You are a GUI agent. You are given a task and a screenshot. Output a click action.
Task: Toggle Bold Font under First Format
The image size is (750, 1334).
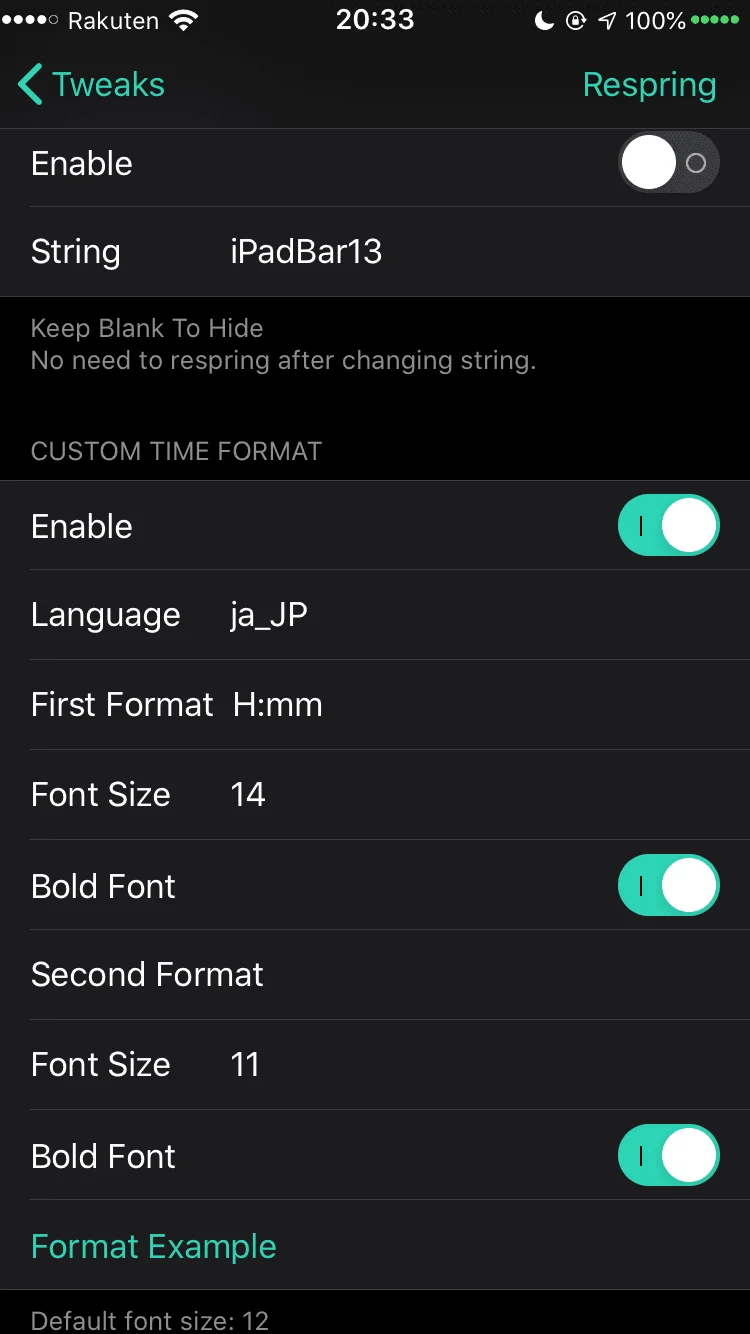click(669, 886)
